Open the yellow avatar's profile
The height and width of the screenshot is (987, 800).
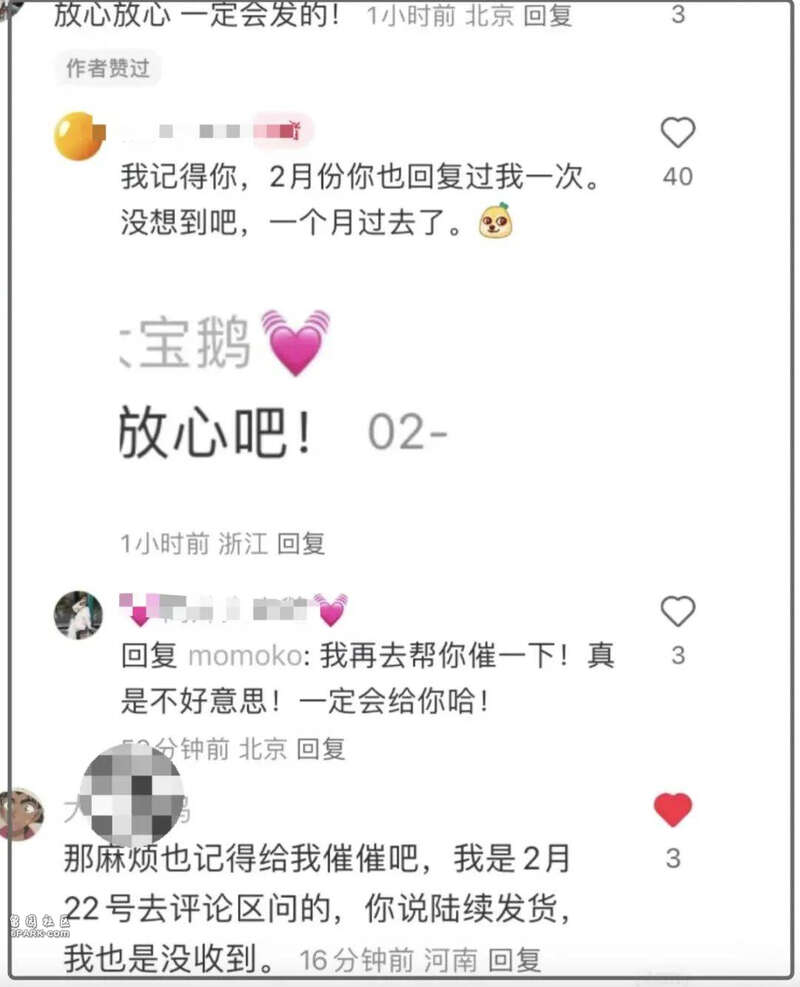click(79, 136)
